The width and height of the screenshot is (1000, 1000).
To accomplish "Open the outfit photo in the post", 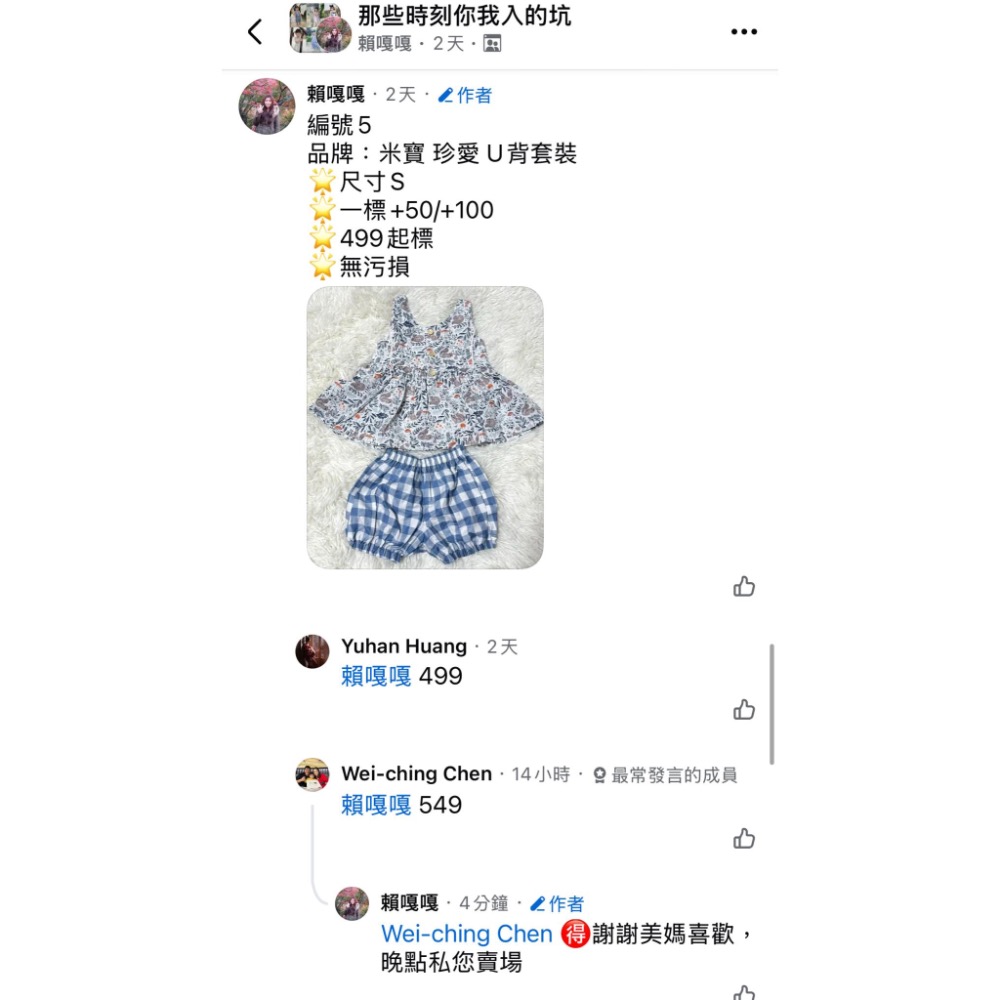I will (x=425, y=428).
